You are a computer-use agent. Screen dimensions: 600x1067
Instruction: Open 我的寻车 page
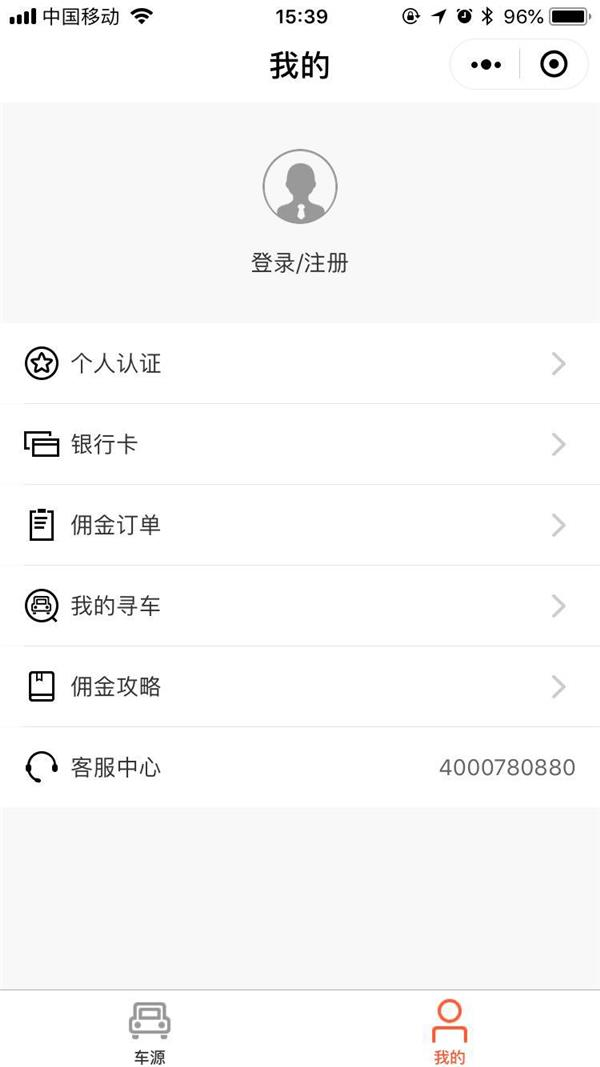tap(300, 606)
